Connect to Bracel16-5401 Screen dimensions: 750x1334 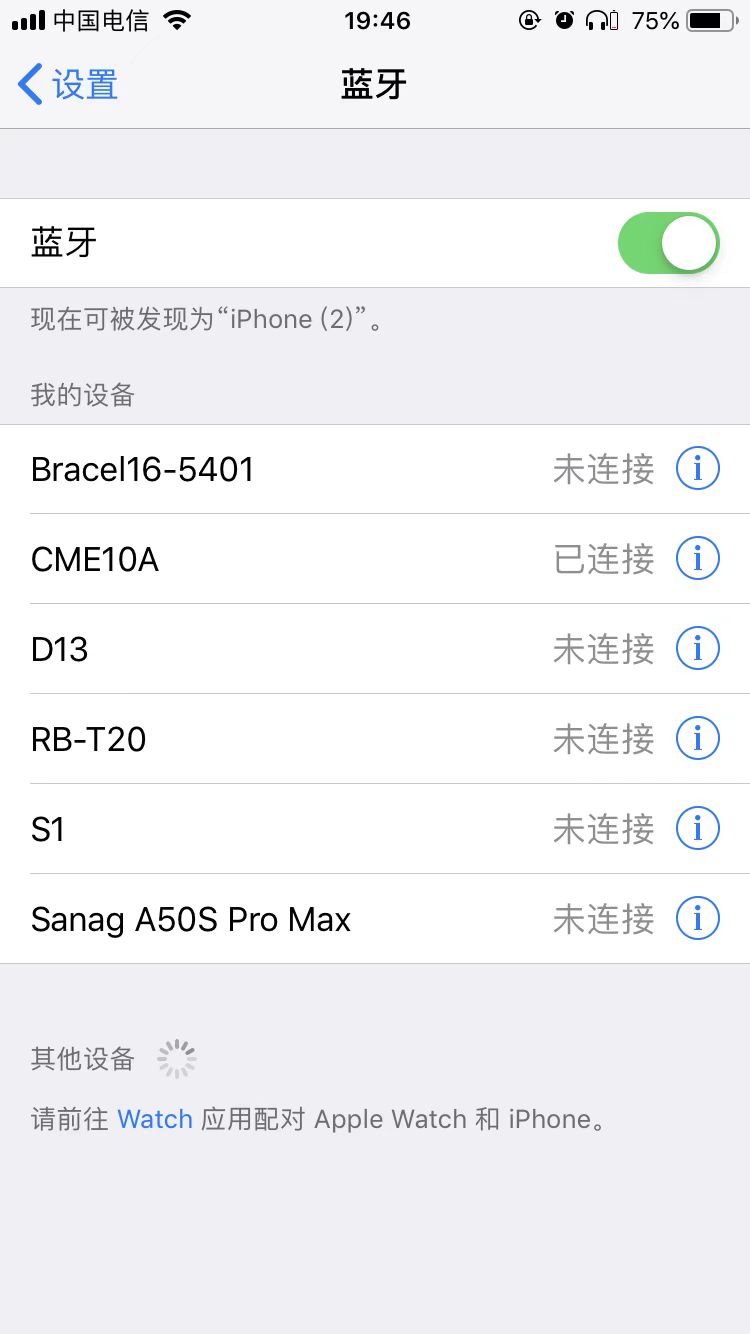[x=375, y=469]
